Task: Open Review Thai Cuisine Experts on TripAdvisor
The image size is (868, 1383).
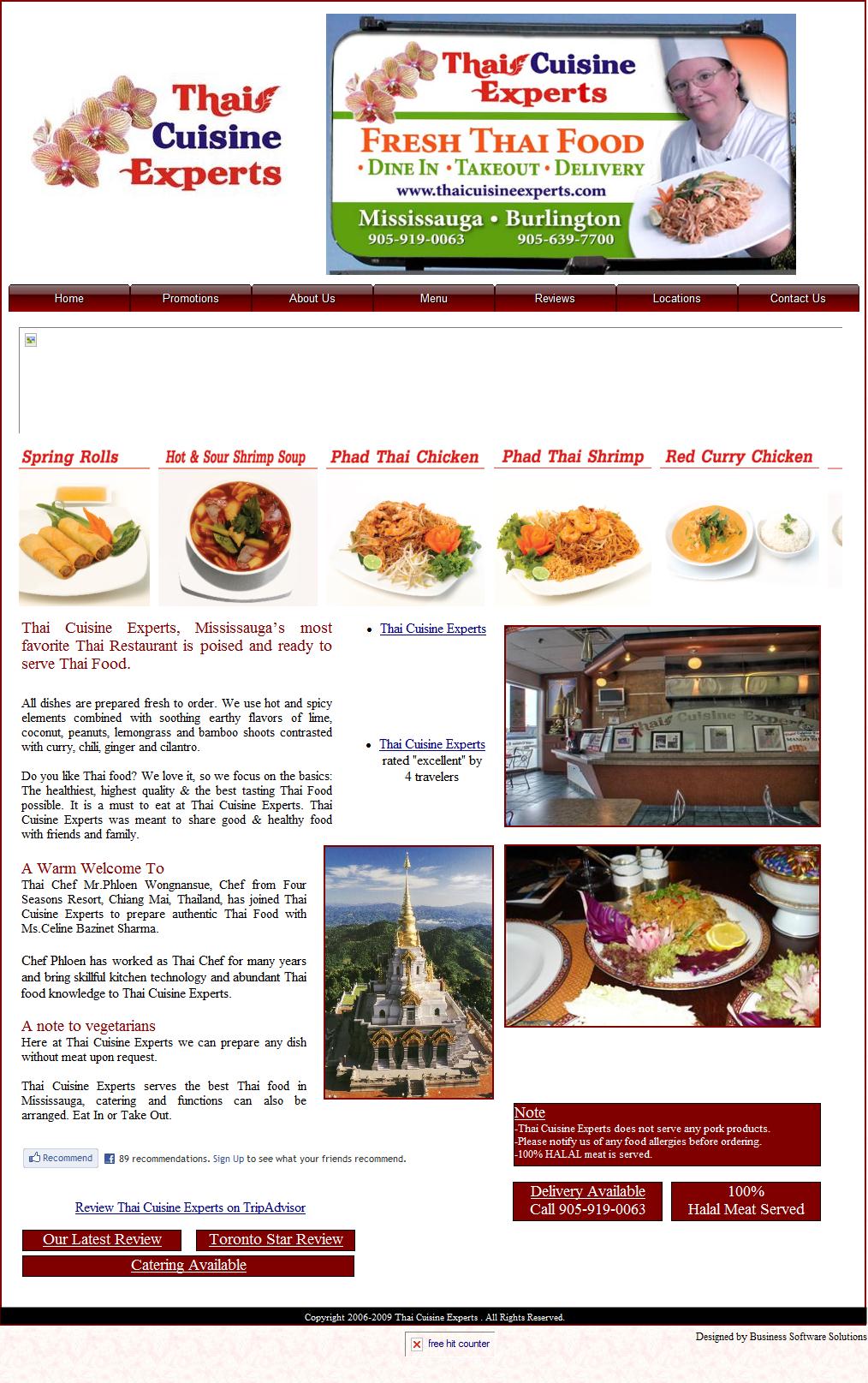Action: point(190,1207)
